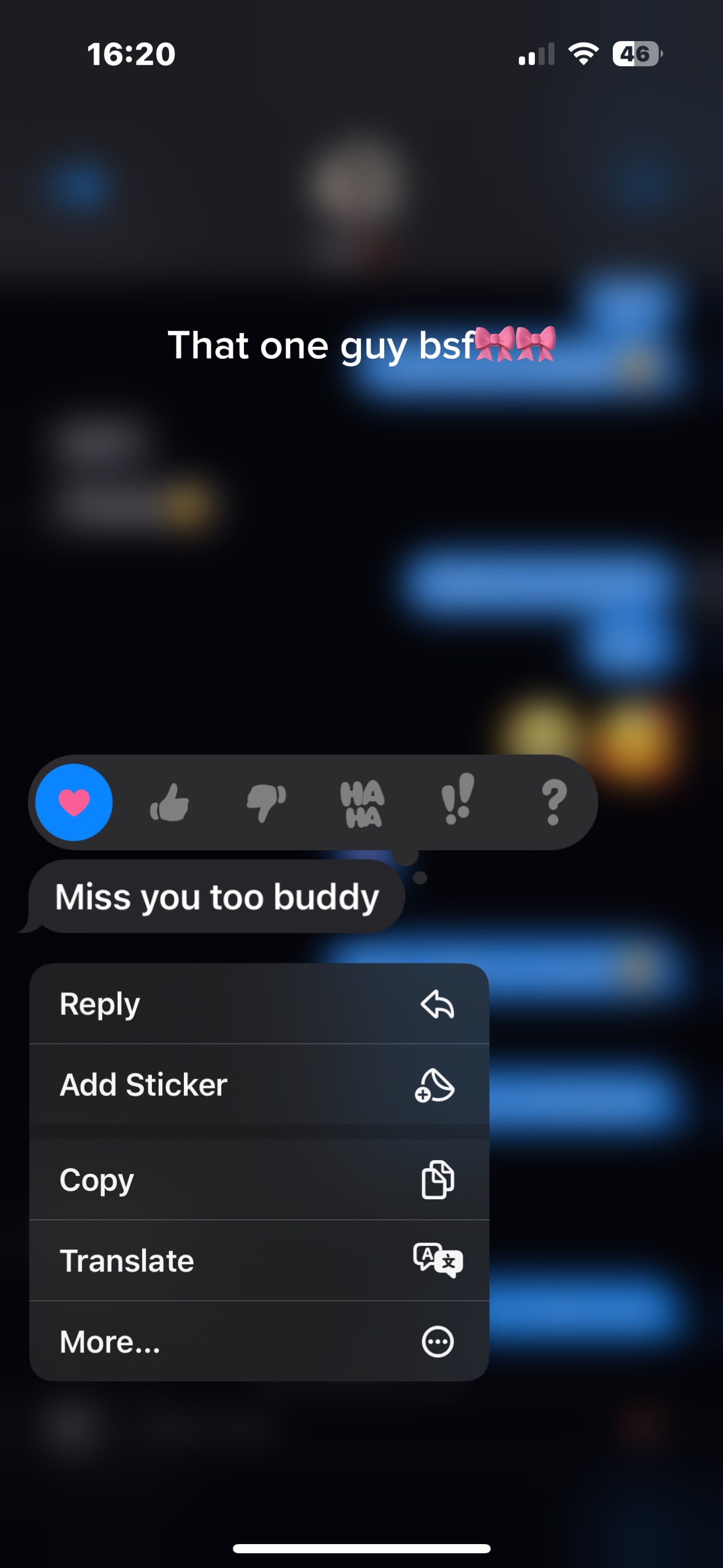
Task: React with the exclamation marks
Action: point(458,800)
